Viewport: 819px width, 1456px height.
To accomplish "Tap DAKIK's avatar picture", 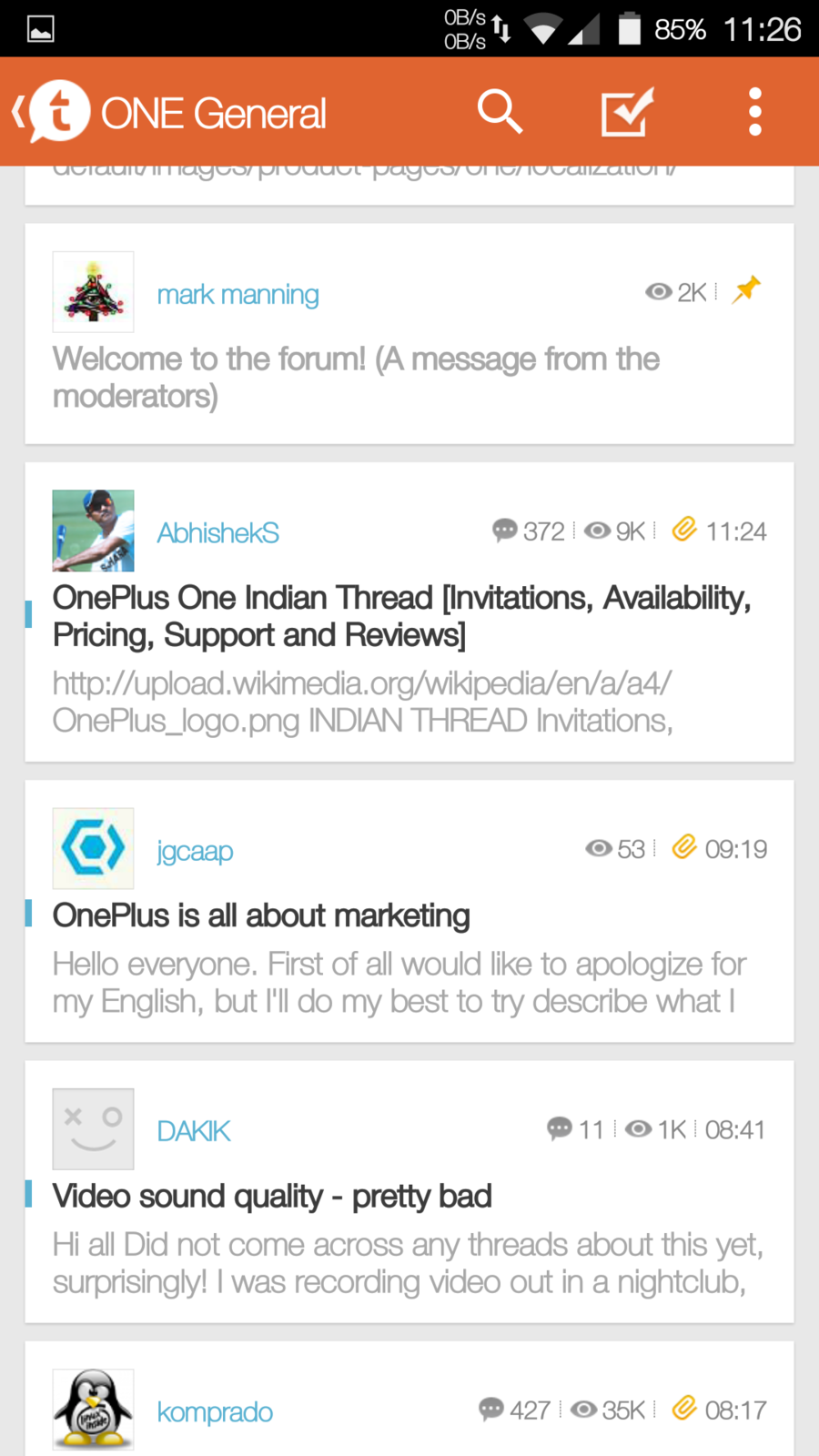I will pyautogui.click(x=93, y=1129).
